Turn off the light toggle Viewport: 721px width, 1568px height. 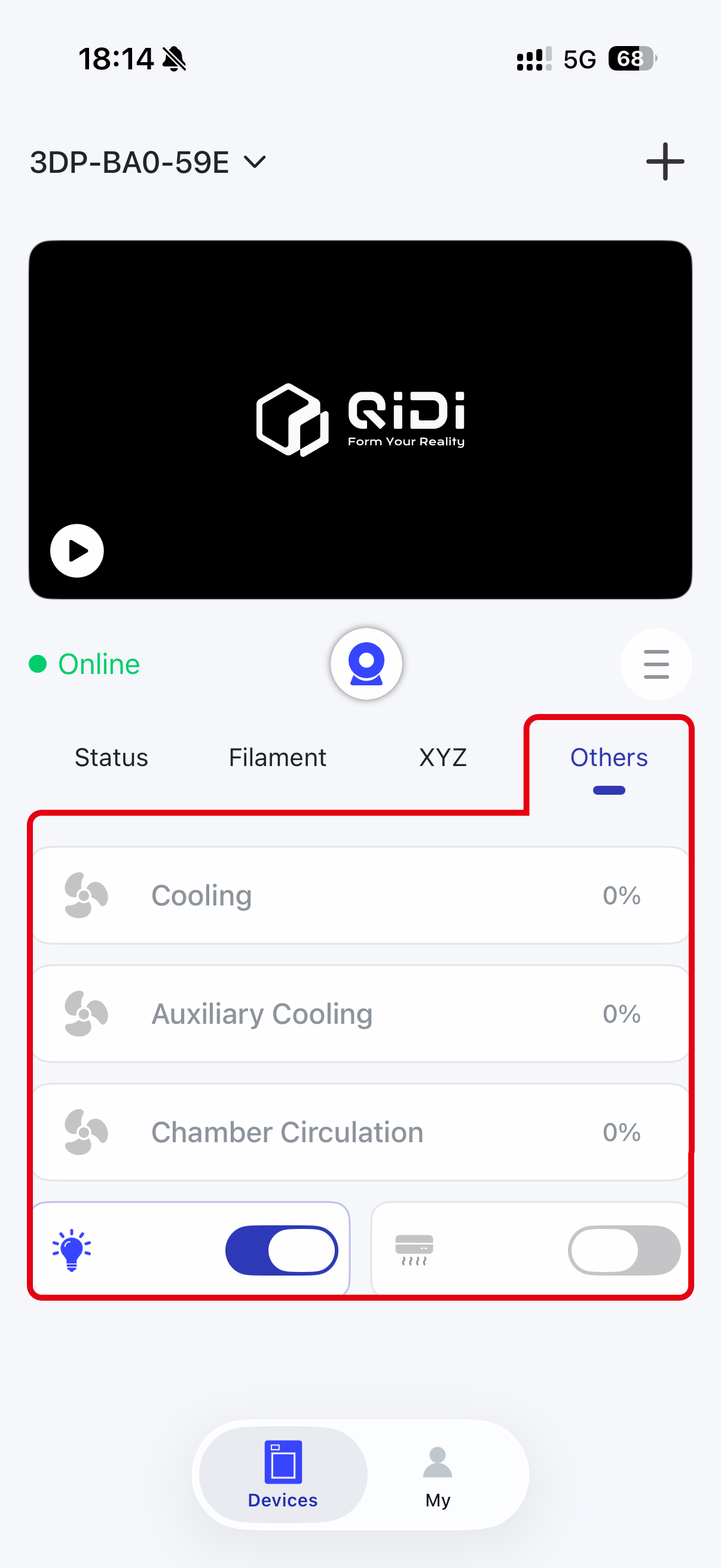[x=282, y=1250]
